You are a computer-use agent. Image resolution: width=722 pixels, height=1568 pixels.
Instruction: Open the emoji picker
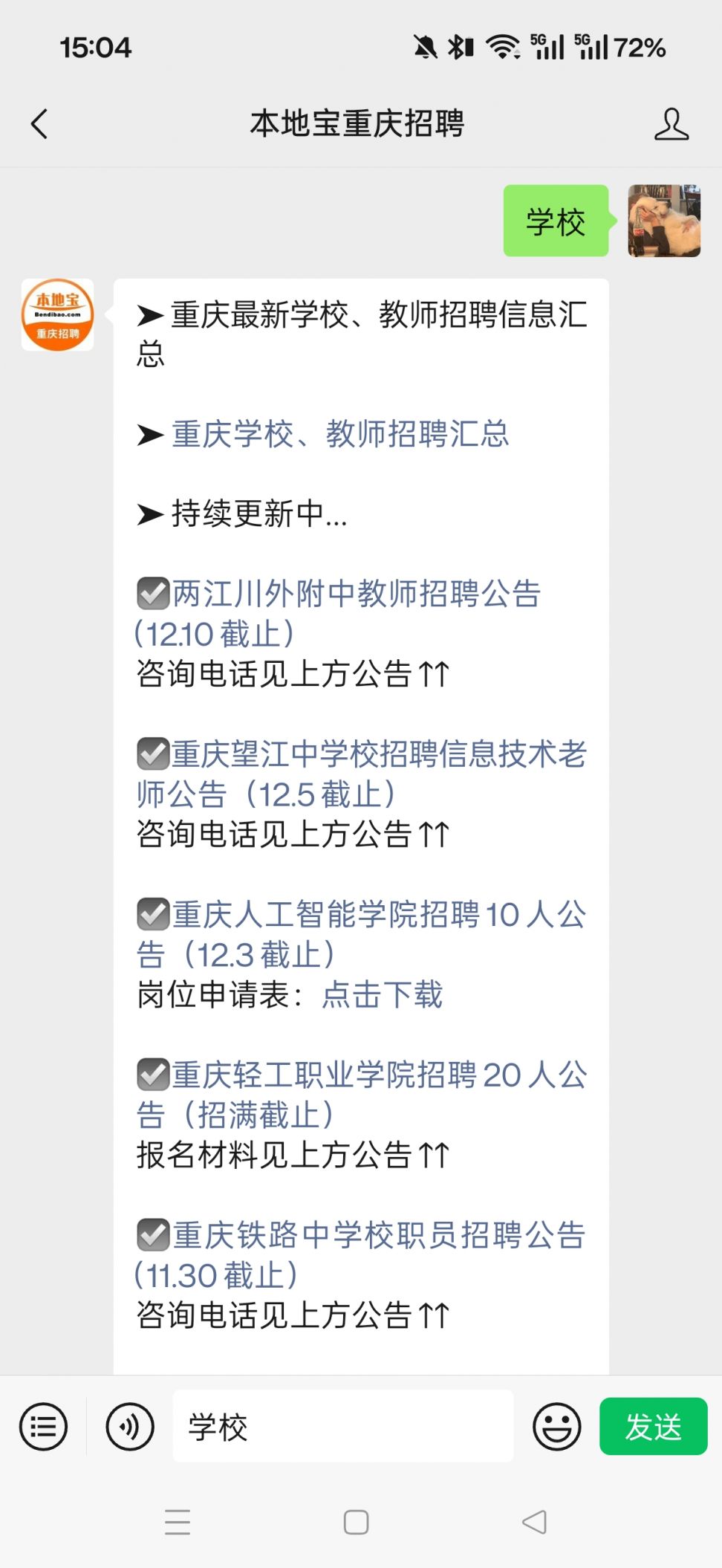556,1426
